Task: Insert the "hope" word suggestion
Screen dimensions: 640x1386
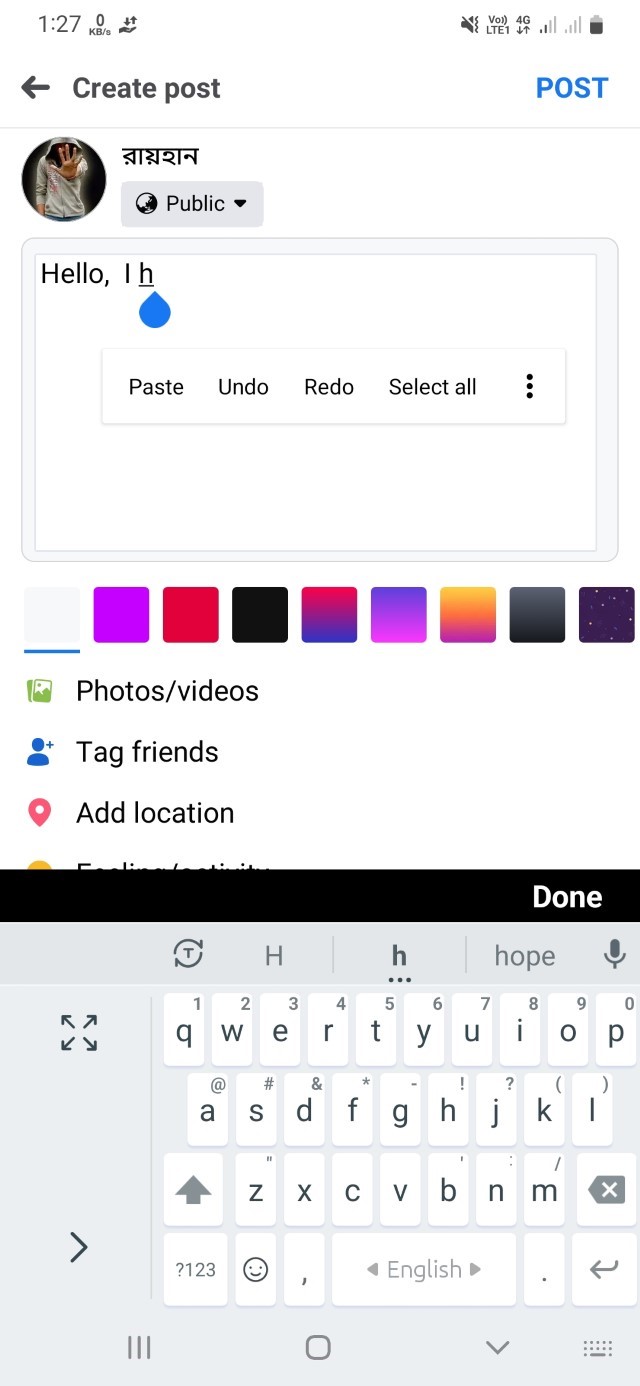Action: point(524,956)
